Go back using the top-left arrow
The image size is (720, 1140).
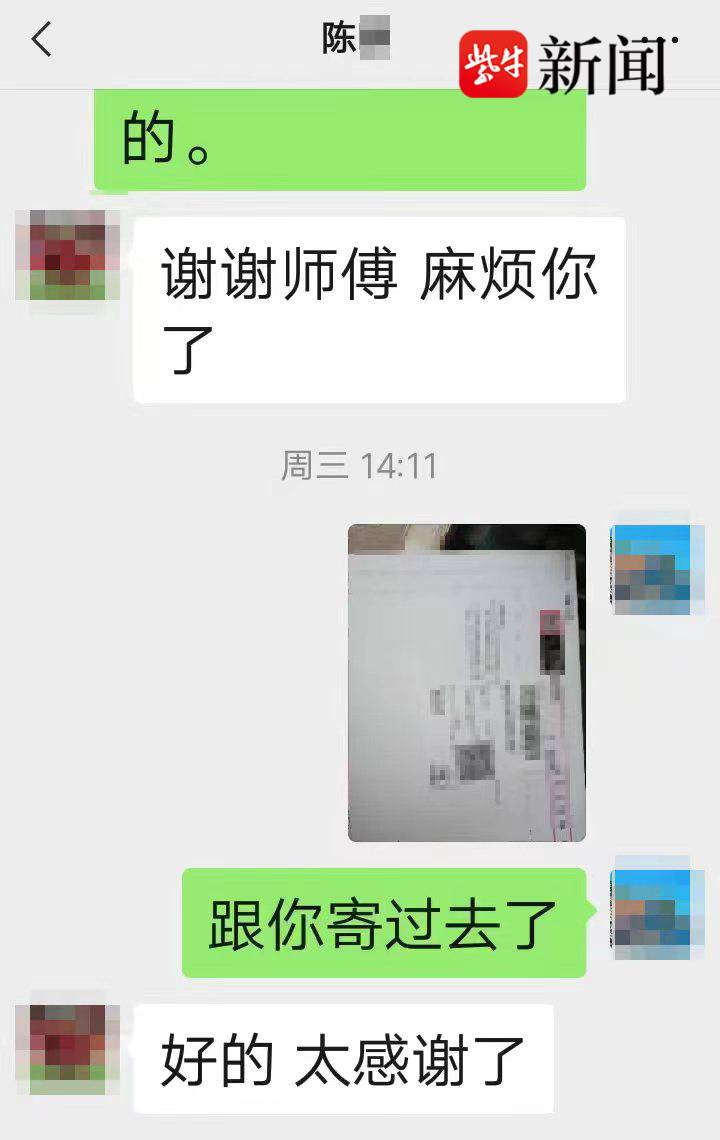[41, 41]
